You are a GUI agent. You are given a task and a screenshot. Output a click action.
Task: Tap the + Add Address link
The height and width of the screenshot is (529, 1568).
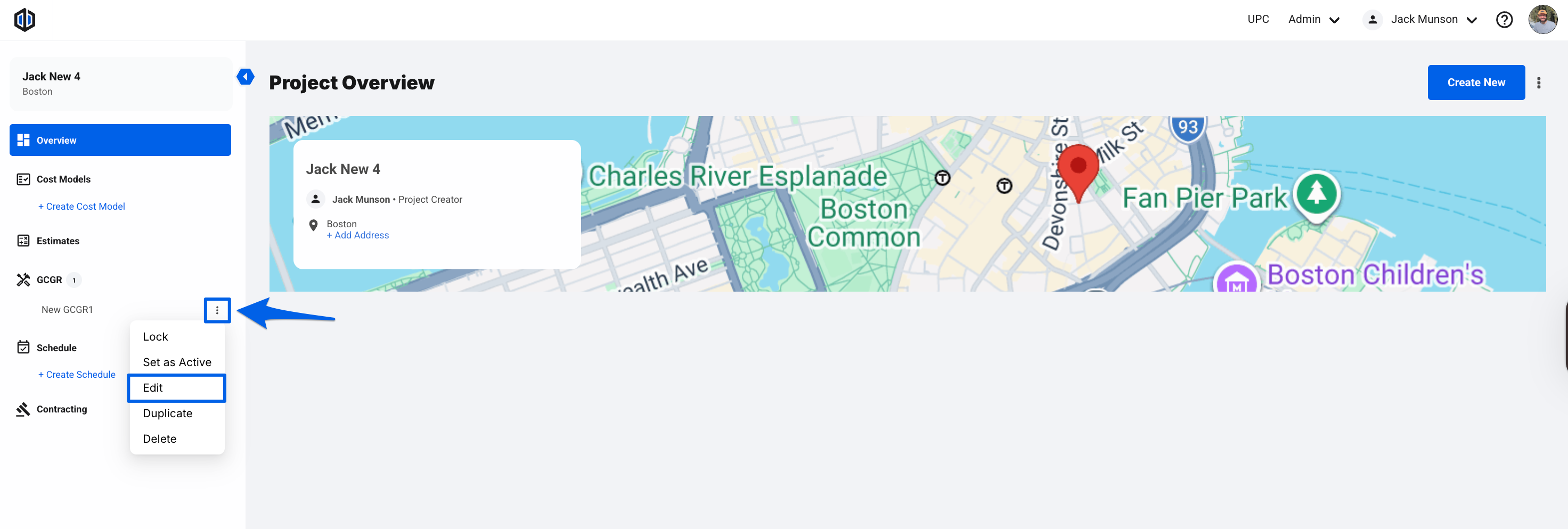point(358,235)
